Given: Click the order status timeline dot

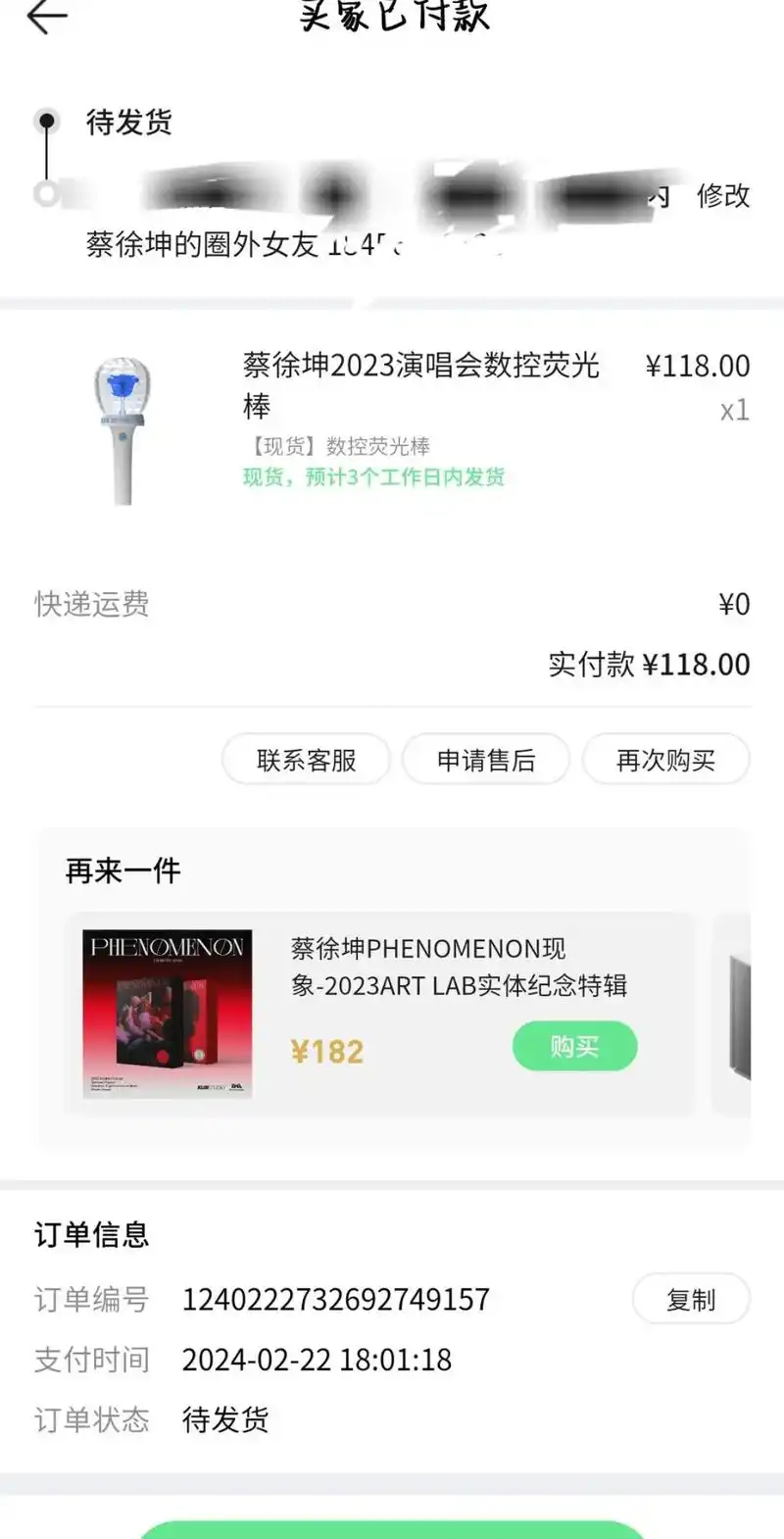Looking at the screenshot, I should 46,120.
